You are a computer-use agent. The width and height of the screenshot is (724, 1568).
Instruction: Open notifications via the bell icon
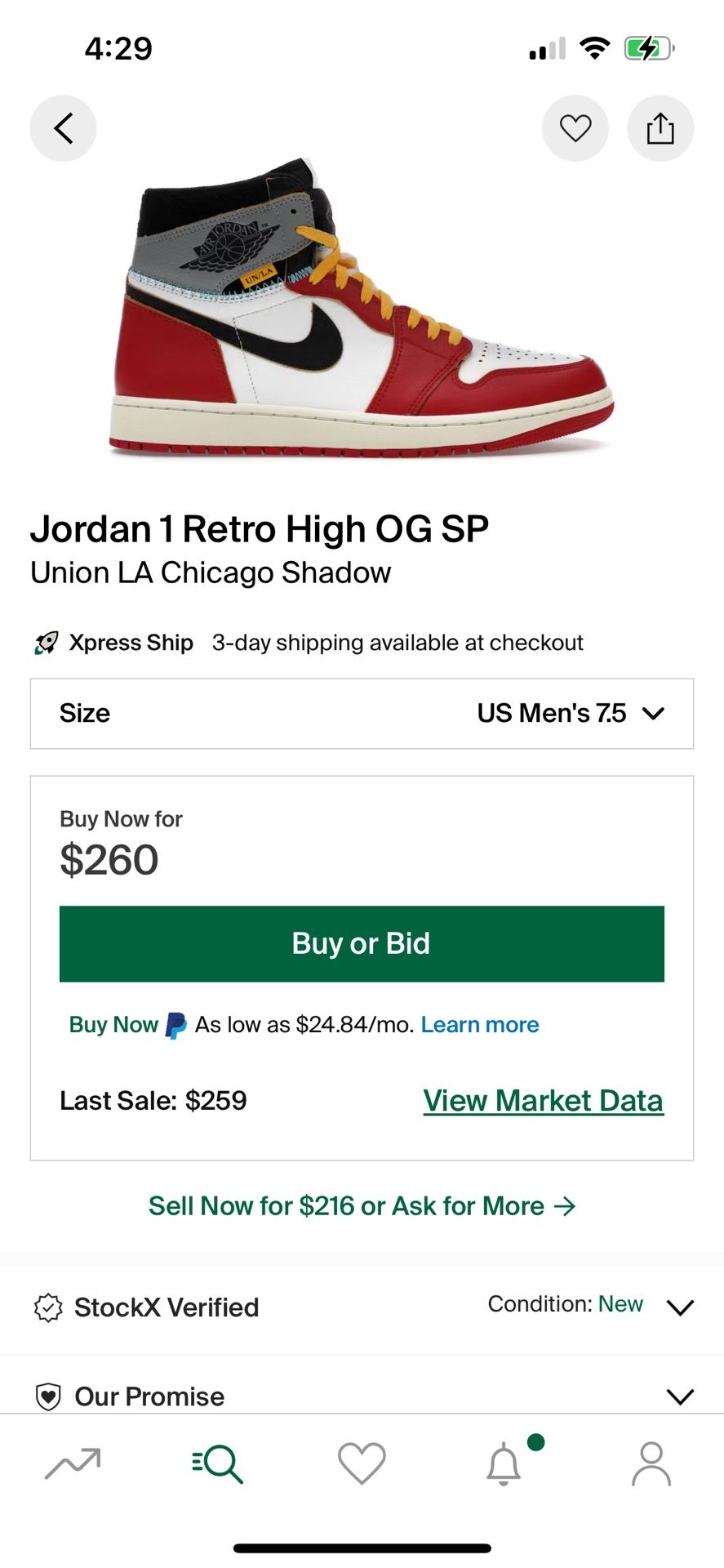pos(504,1466)
